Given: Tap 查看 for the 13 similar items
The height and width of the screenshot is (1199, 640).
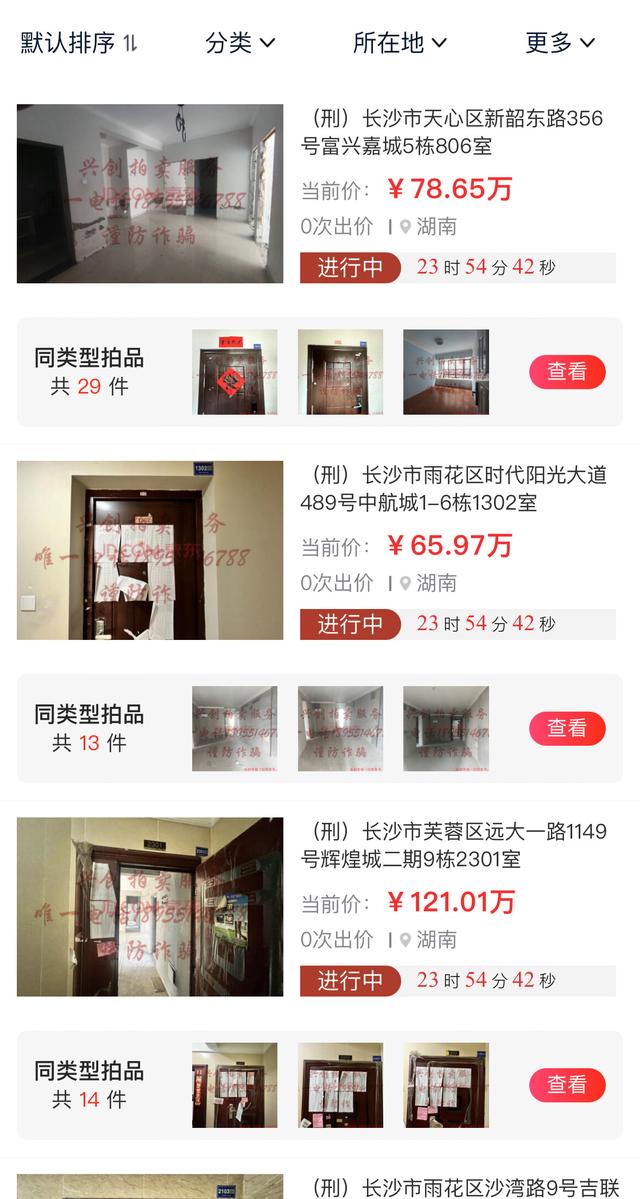Looking at the screenshot, I should [x=567, y=728].
